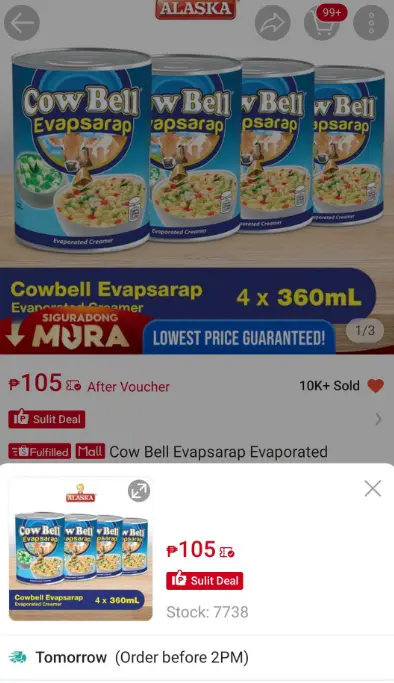
Task: Enlarge the product thumbnail image
Action: tap(139, 491)
